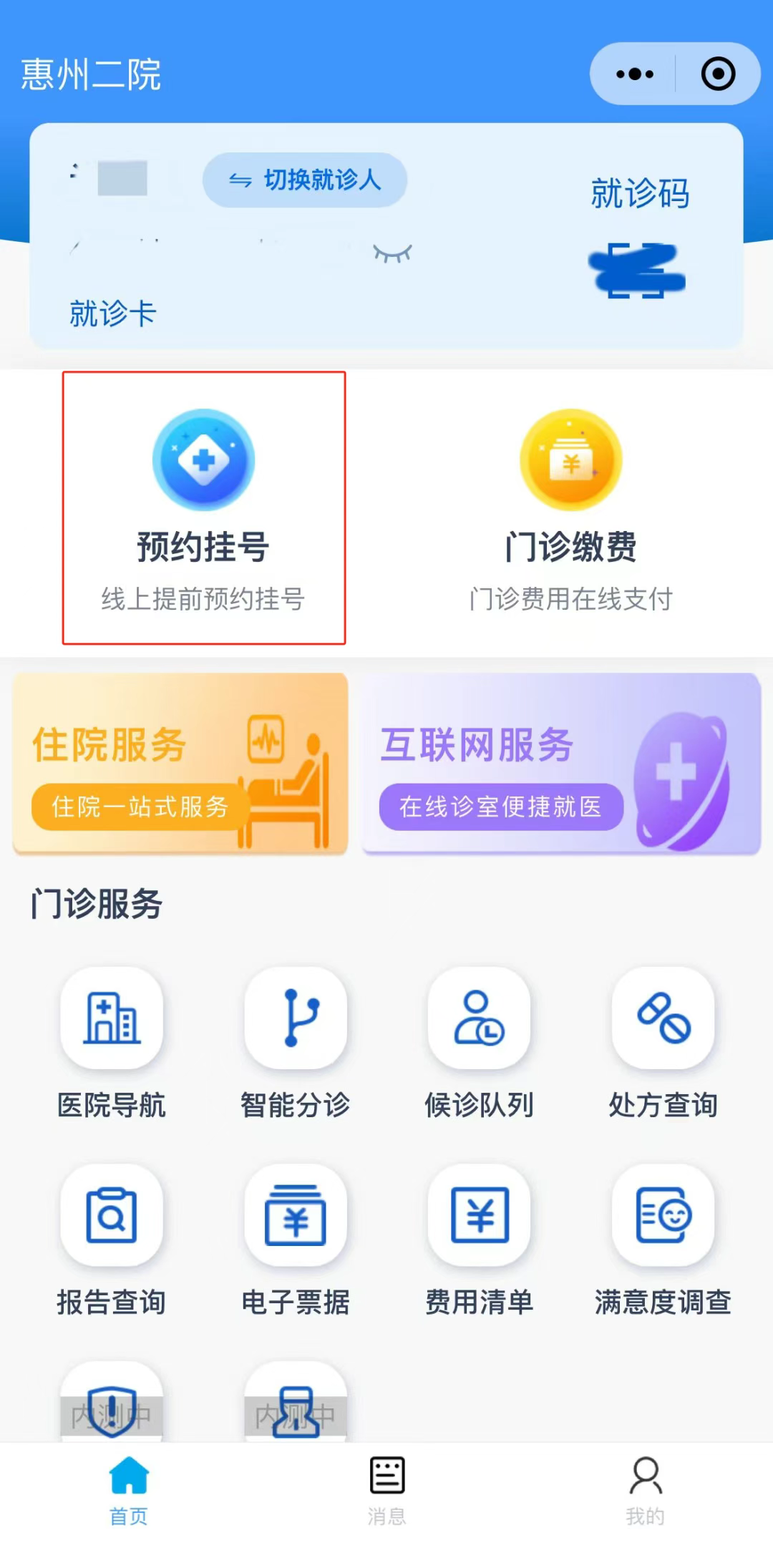Screen dimensions: 773x1568
Task: View 报告查询 report lookup
Action: (112, 1239)
